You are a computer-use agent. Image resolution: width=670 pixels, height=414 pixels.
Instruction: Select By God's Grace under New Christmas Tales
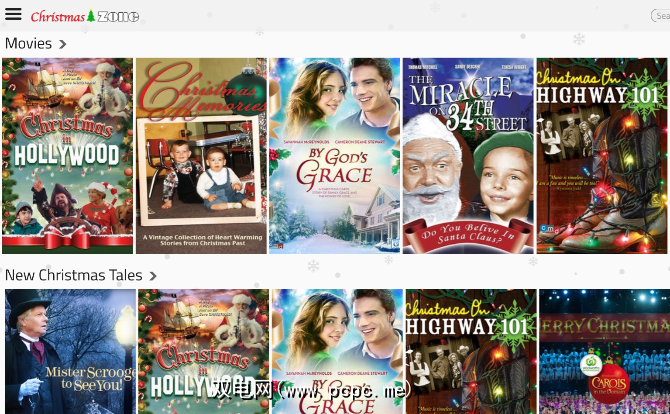[x=336, y=351]
